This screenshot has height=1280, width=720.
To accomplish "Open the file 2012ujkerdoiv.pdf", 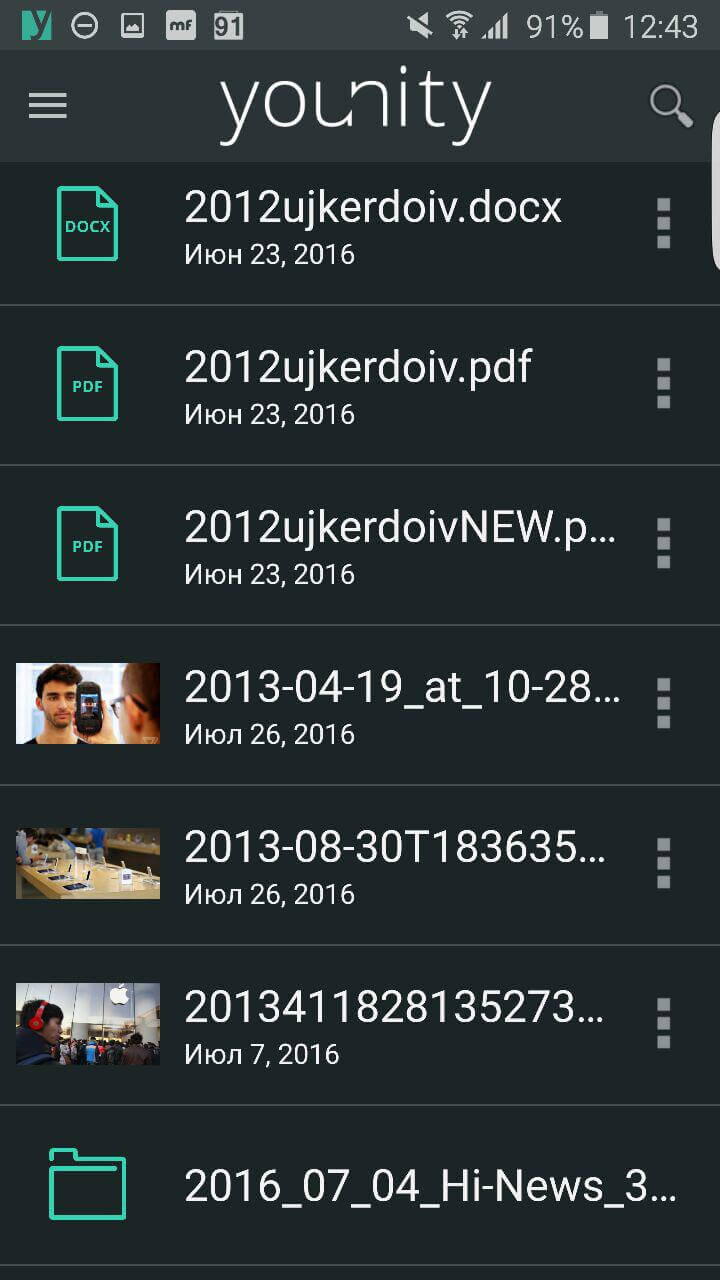I will [x=357, y=385].
